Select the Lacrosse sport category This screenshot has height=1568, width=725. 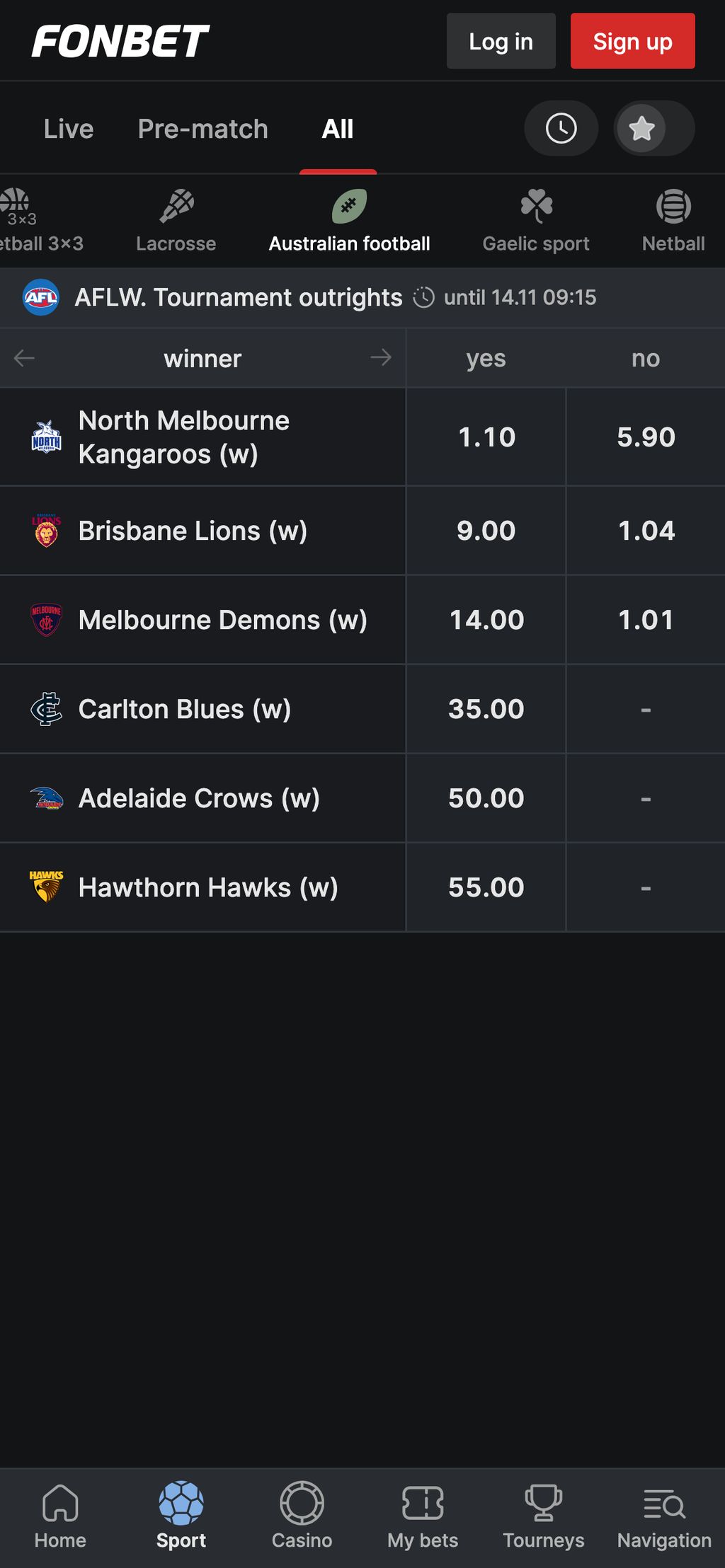pyautogui.click(x=176, y=221)
